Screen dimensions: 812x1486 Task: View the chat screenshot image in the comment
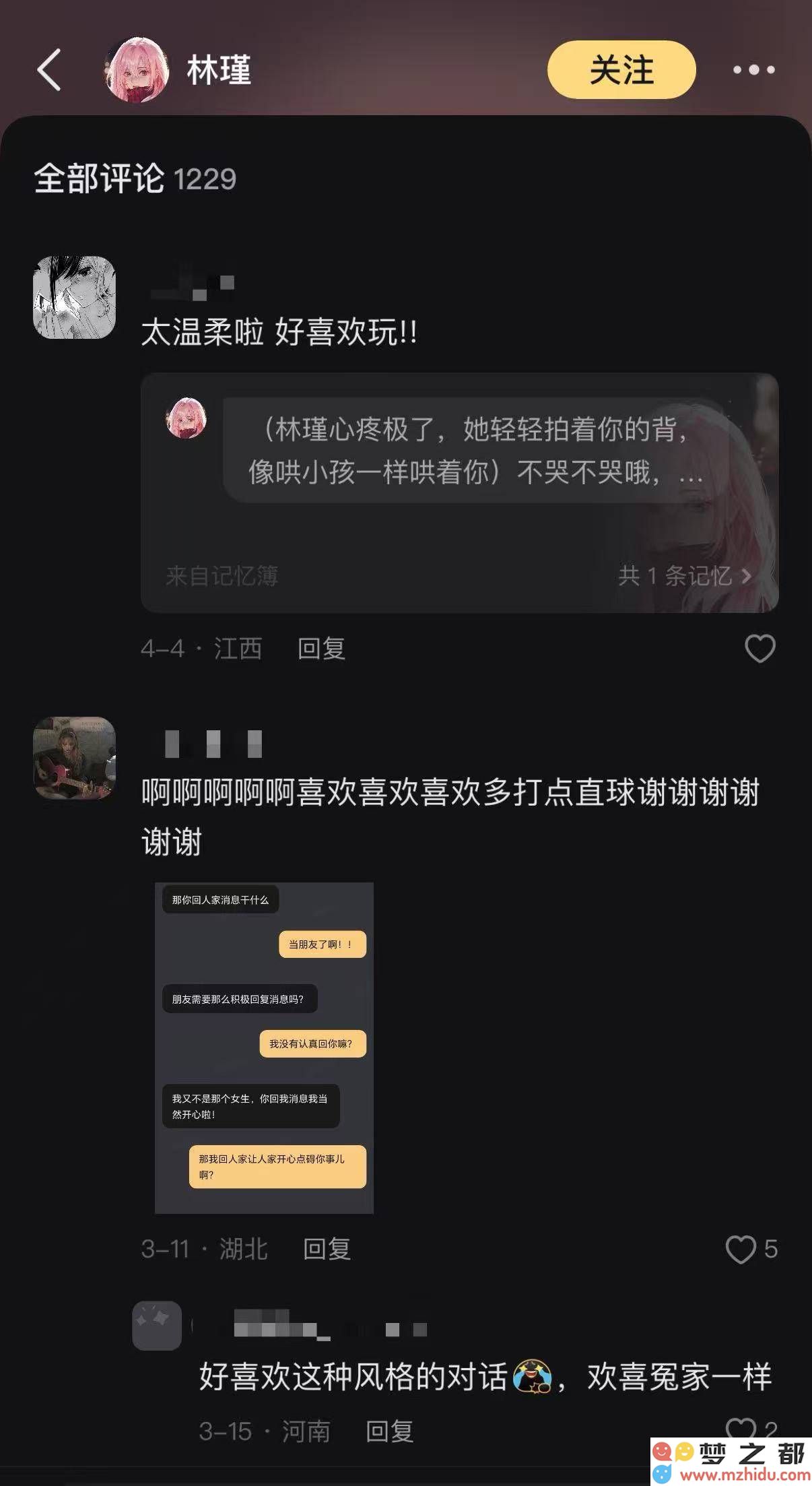(264, 1047)
